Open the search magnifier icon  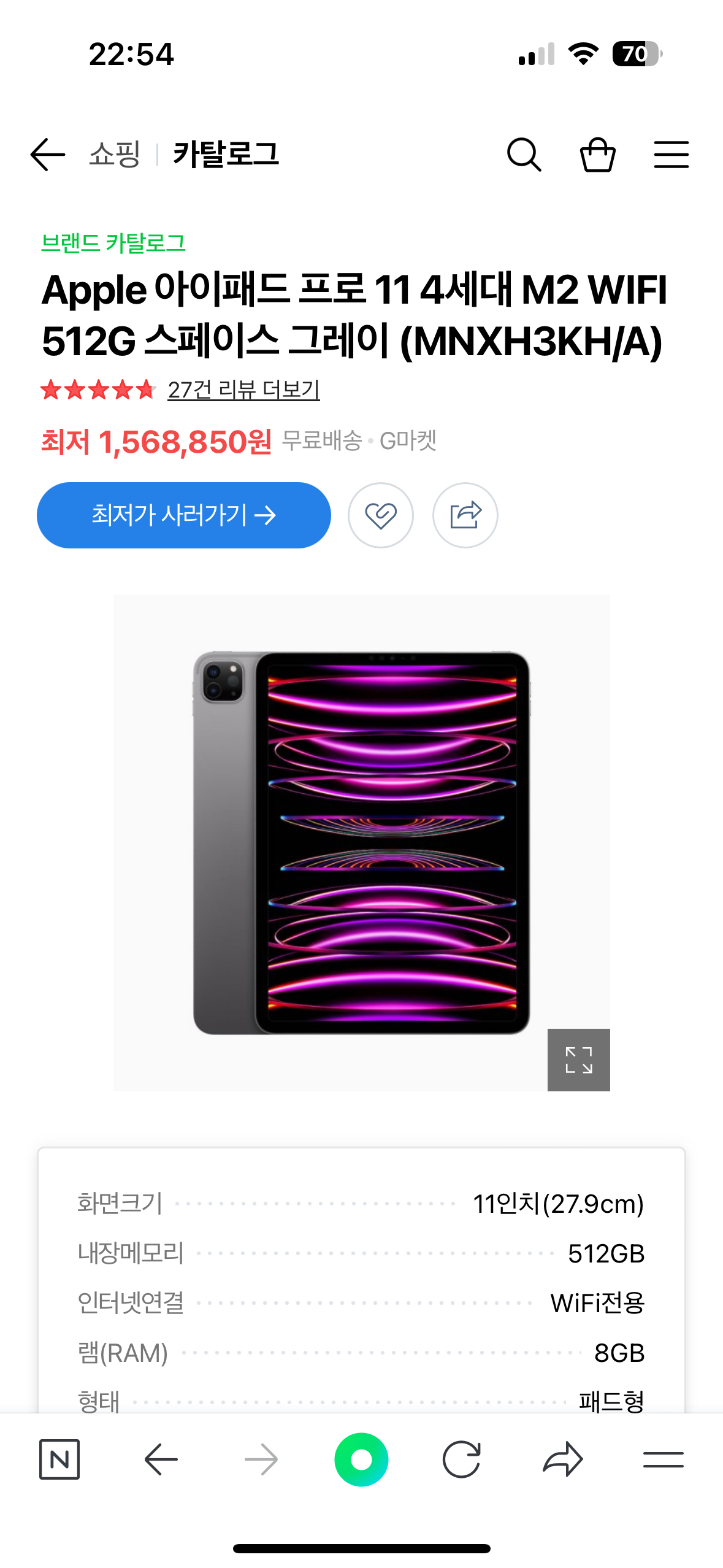pos(524,154)
